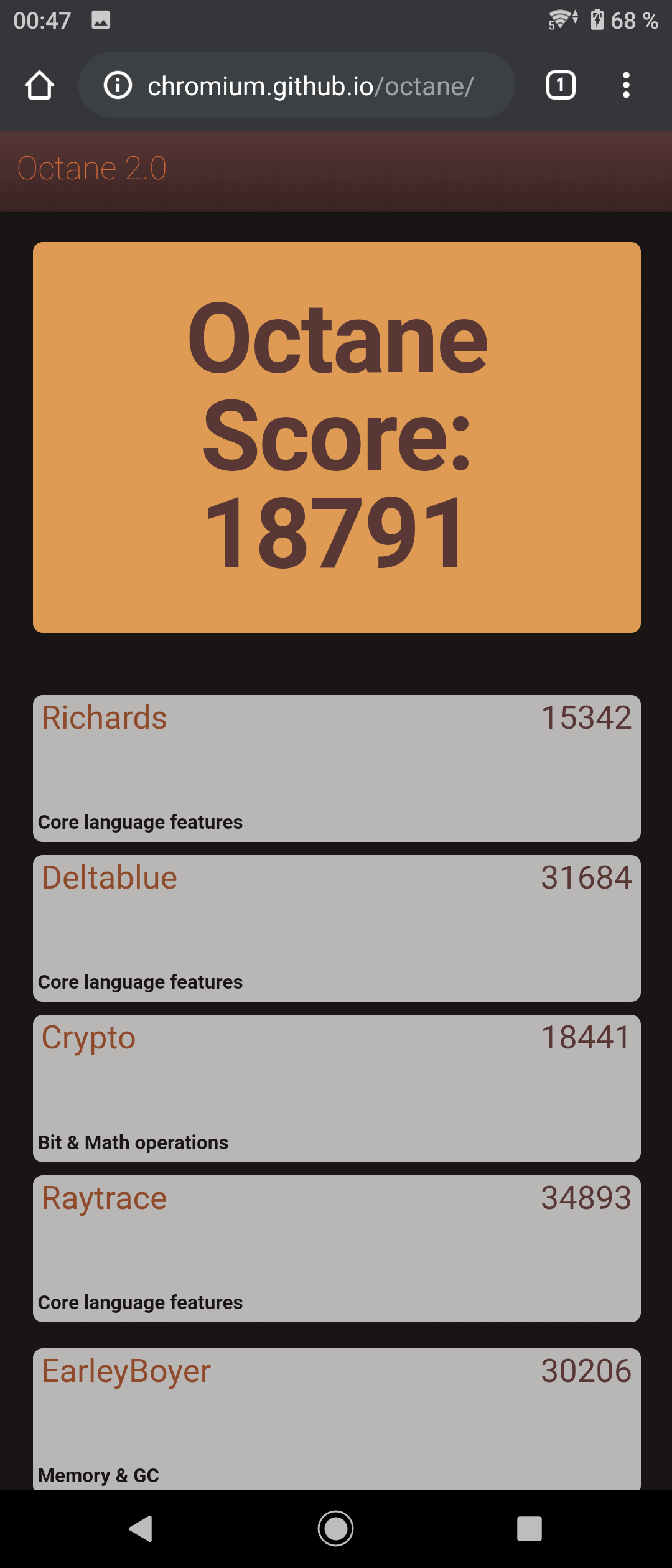Image resolution: width=672 pixels, height=1568 pixels.
Task: Open the Richards benchmark link
Action: 105,717
